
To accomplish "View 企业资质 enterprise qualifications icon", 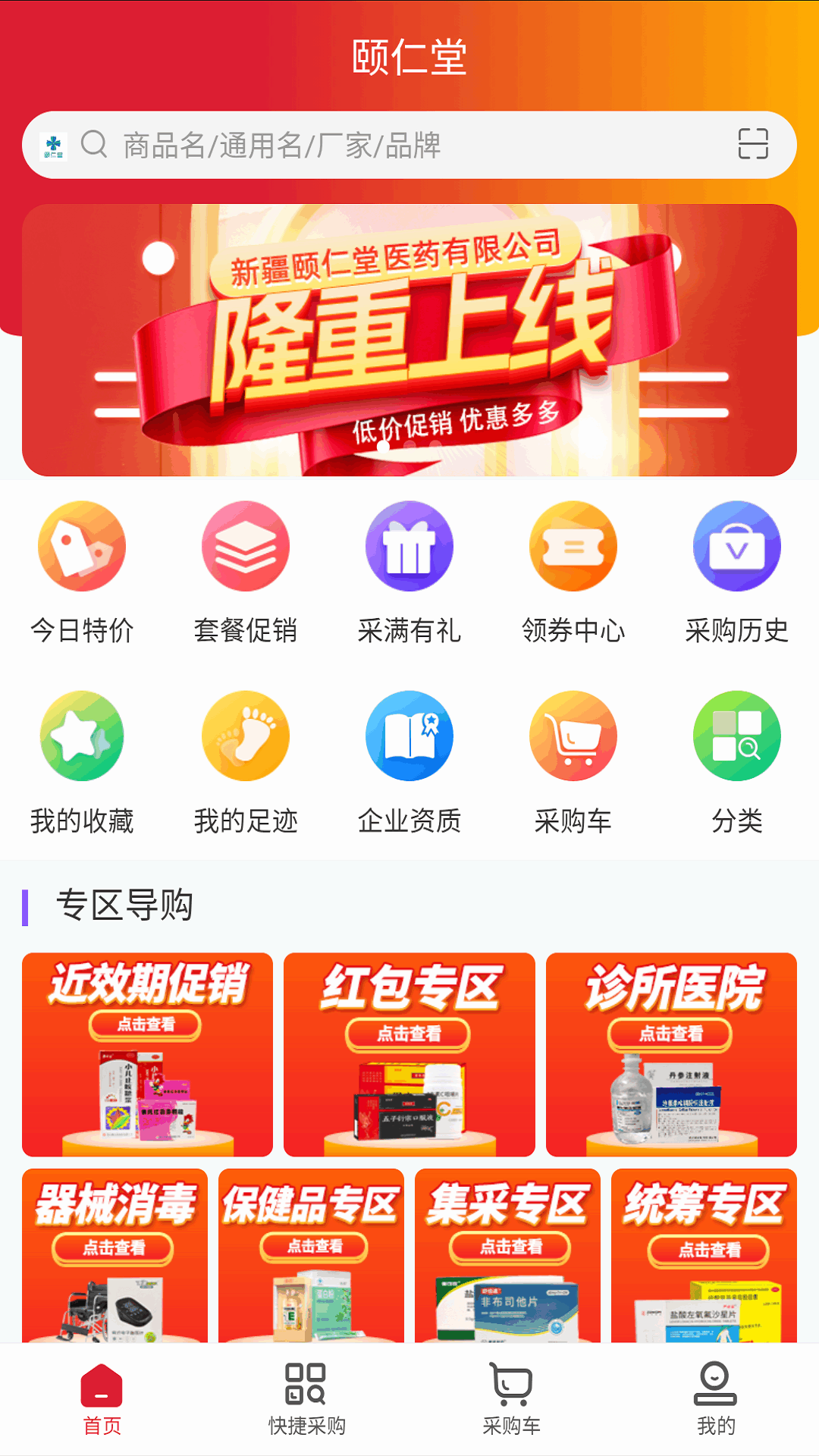I will (x=409, y=736).
